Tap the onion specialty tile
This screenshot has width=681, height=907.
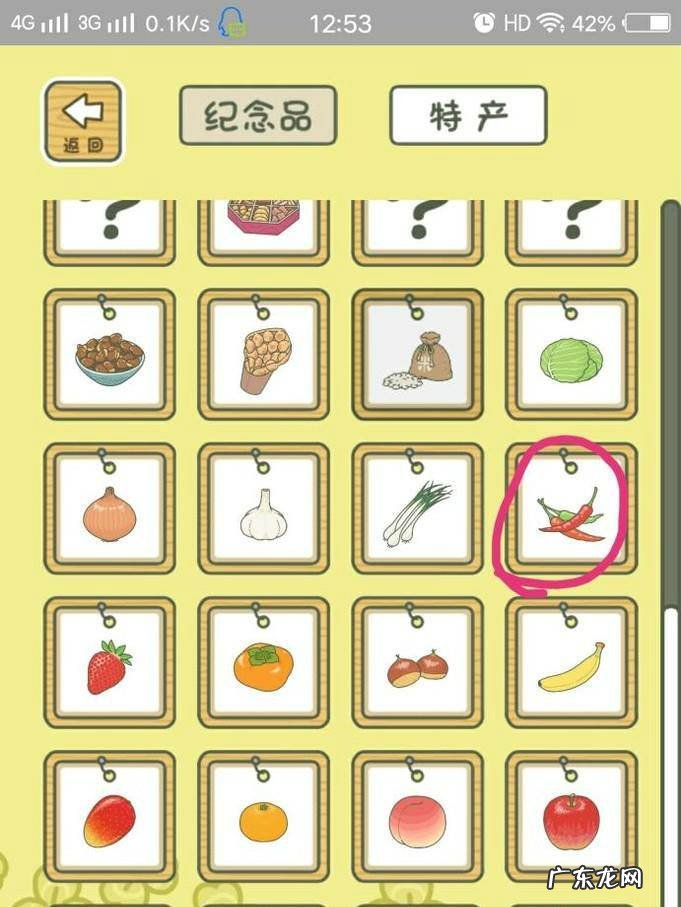[109, 510]
